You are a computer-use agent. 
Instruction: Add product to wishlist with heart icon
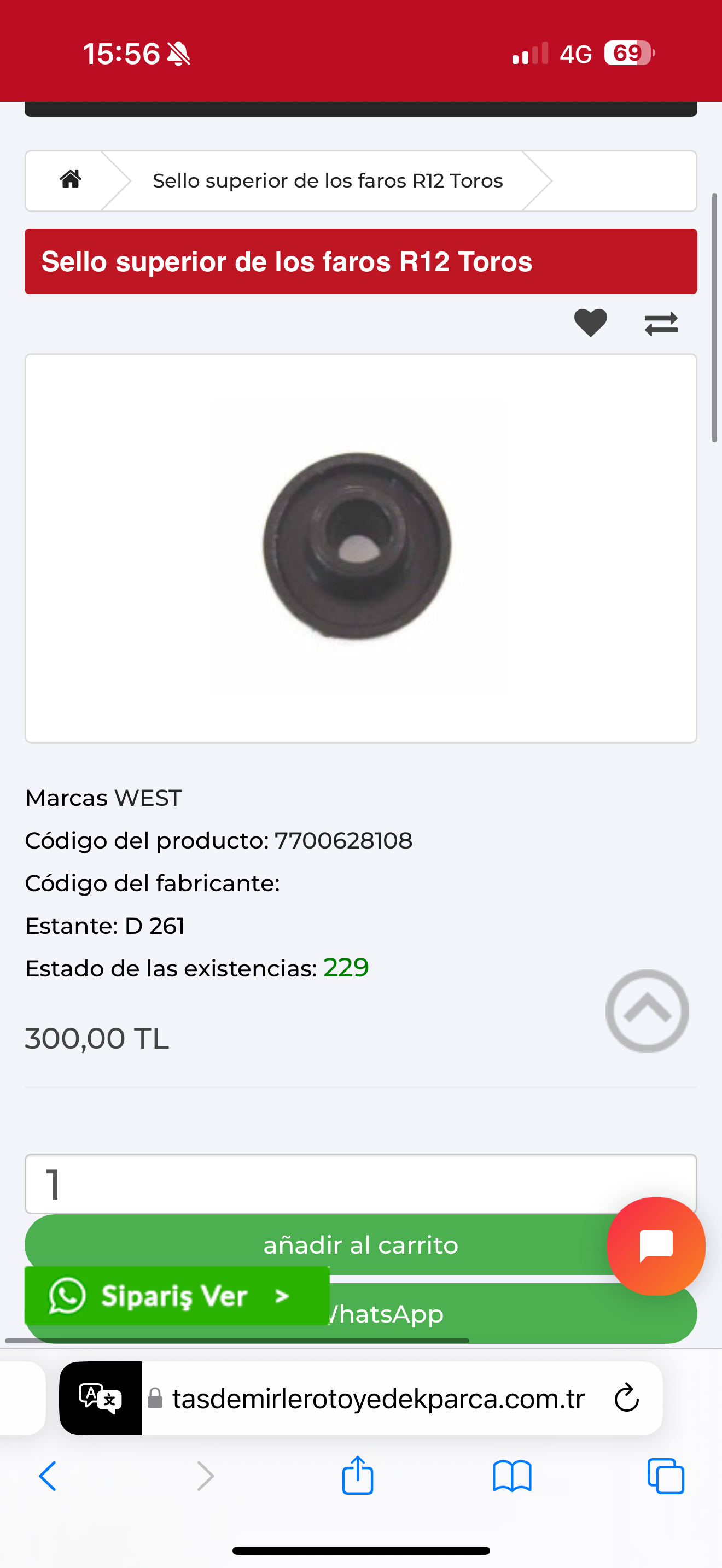[x=590, y=323]
